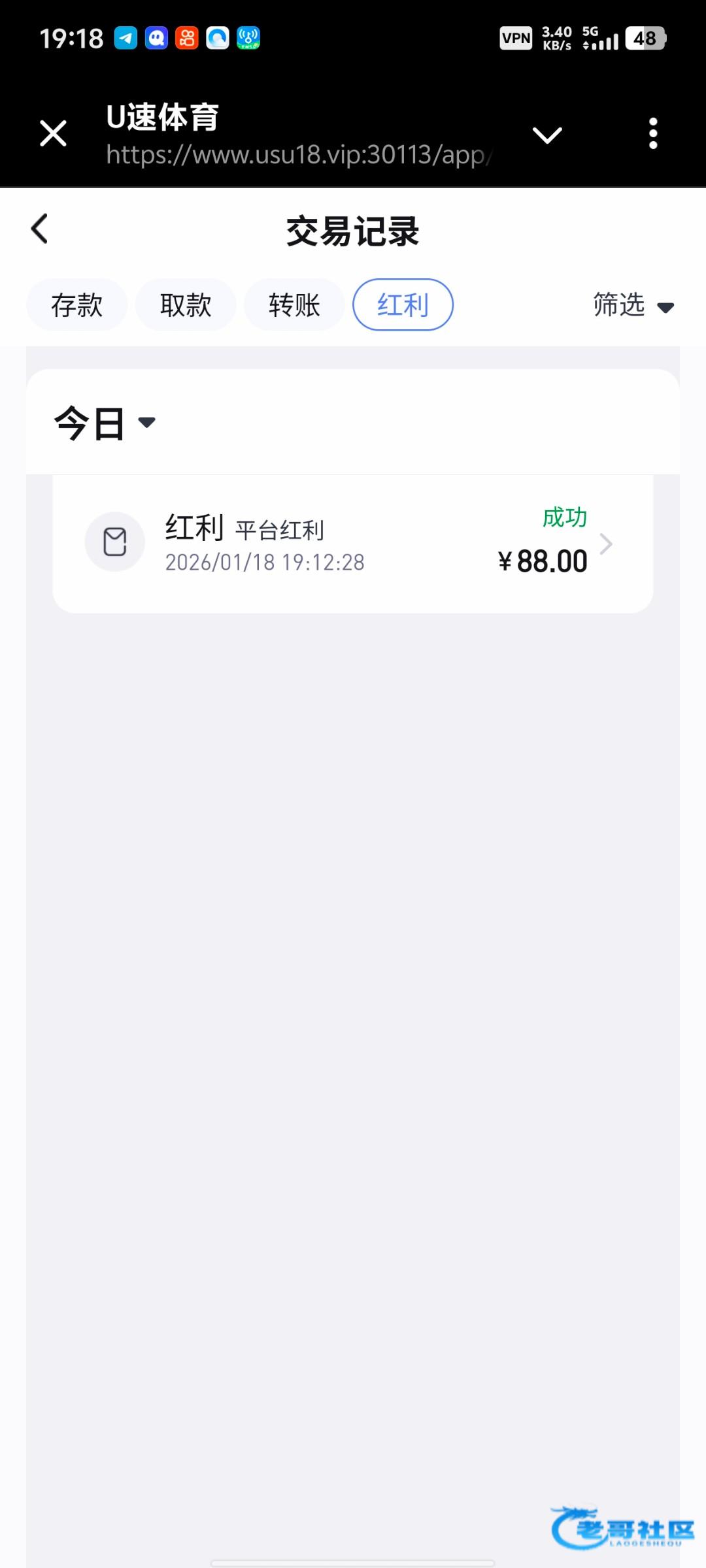Switch to the 转账 tab
This screenshot has height=1568, width=706.
tap(294, 305)
